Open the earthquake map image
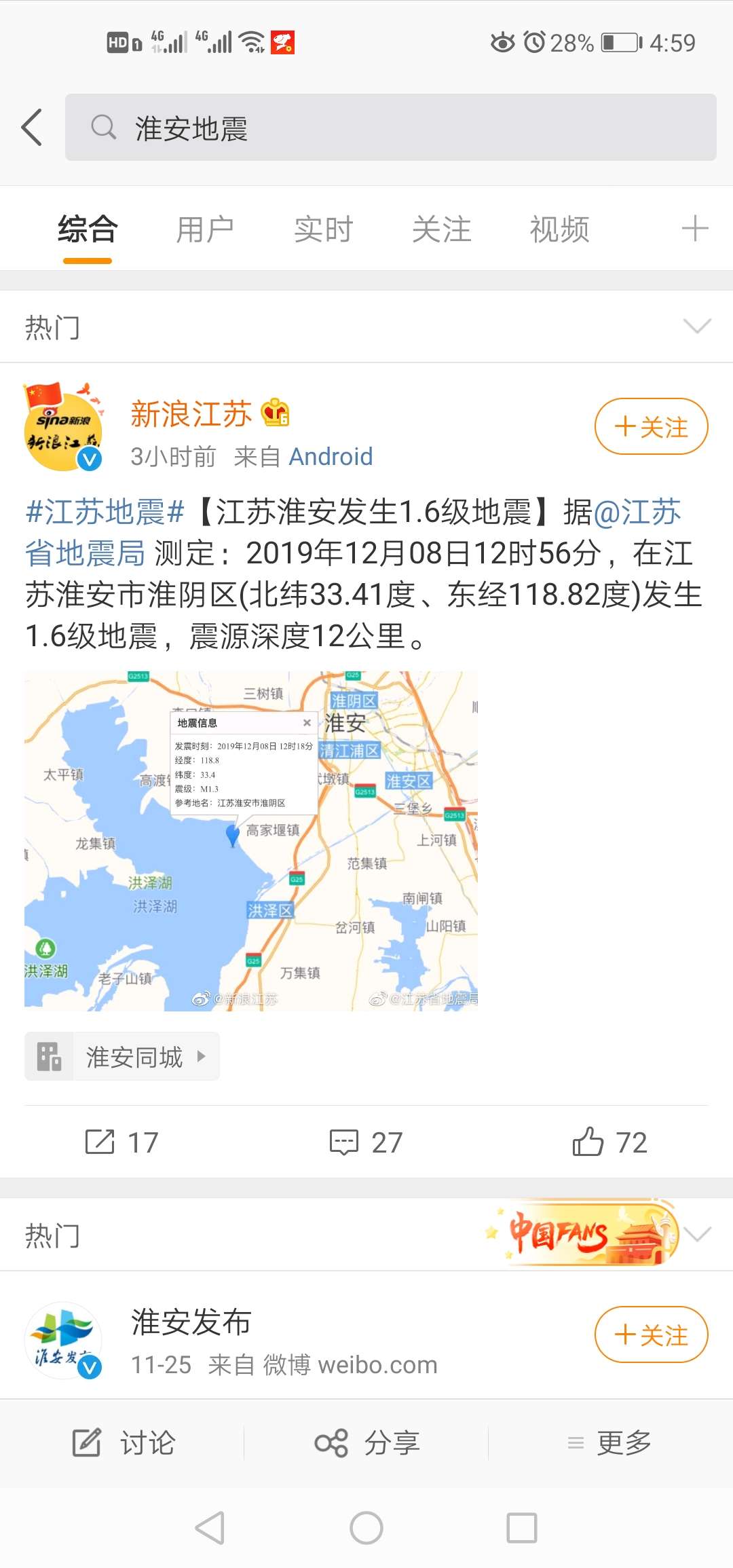Screen dimensions: 733x1568 (251, 841)
